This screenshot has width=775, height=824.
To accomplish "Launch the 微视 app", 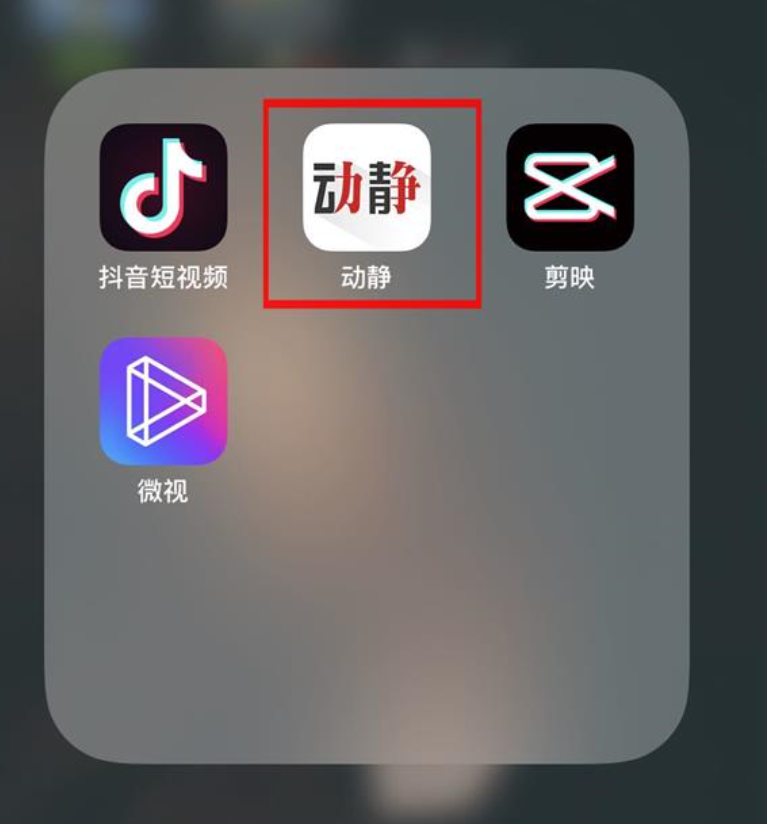I will (x=163, y=401).
